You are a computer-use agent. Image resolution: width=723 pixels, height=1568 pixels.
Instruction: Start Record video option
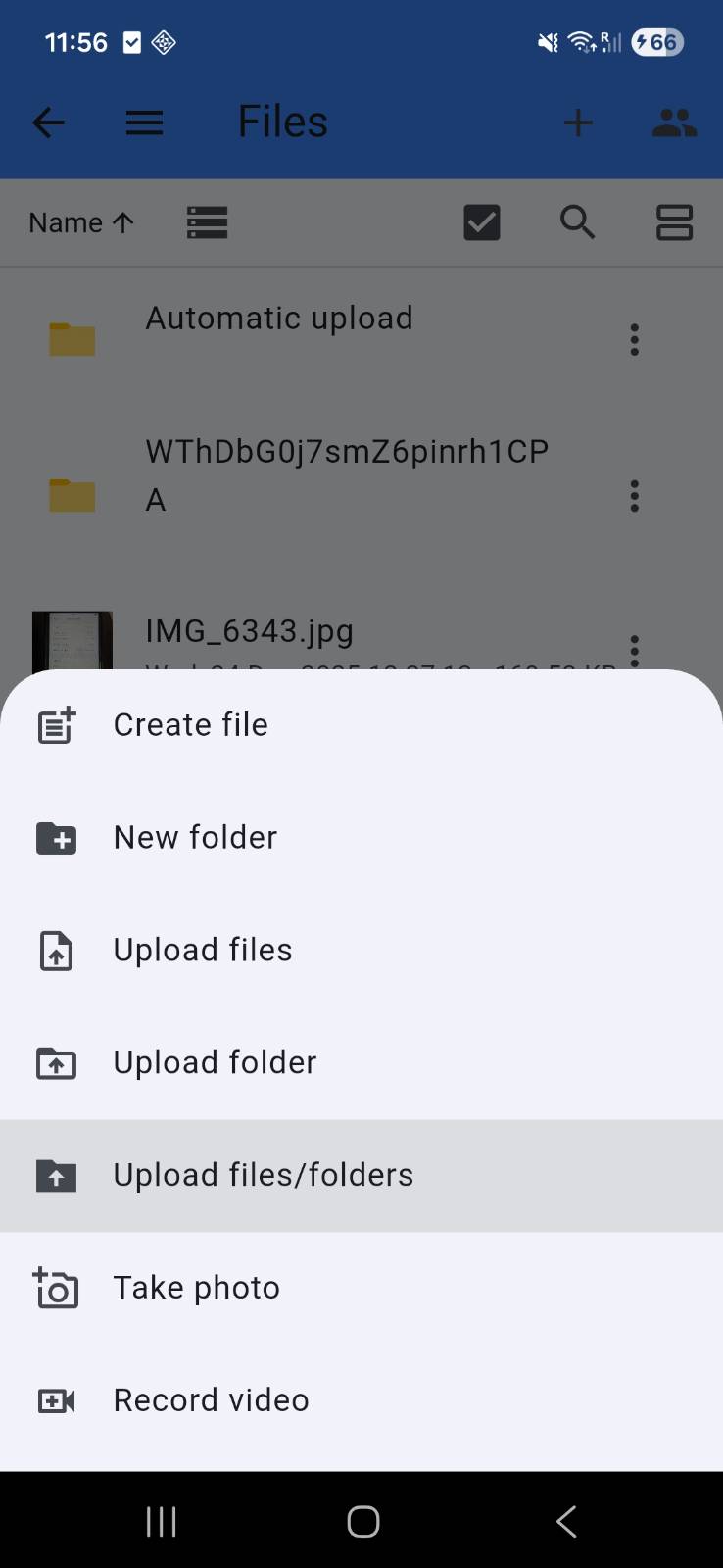coord(211,1400)
